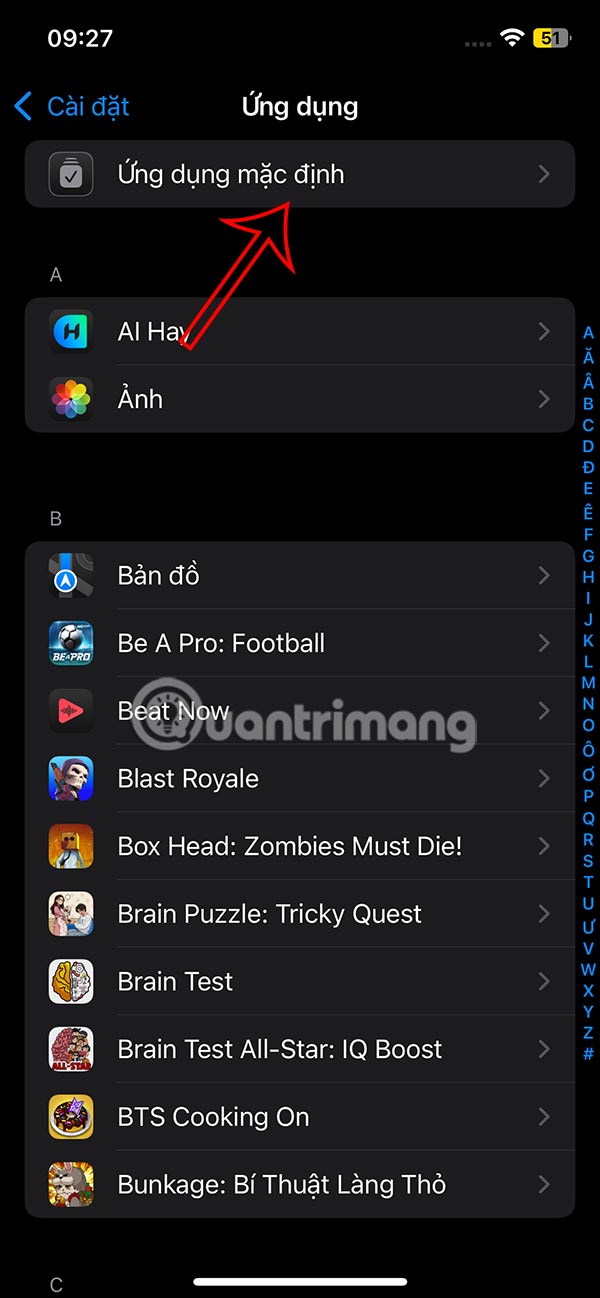
Task: Open Box Head: Zombies Must Die! settings
Action: (300, 846)
